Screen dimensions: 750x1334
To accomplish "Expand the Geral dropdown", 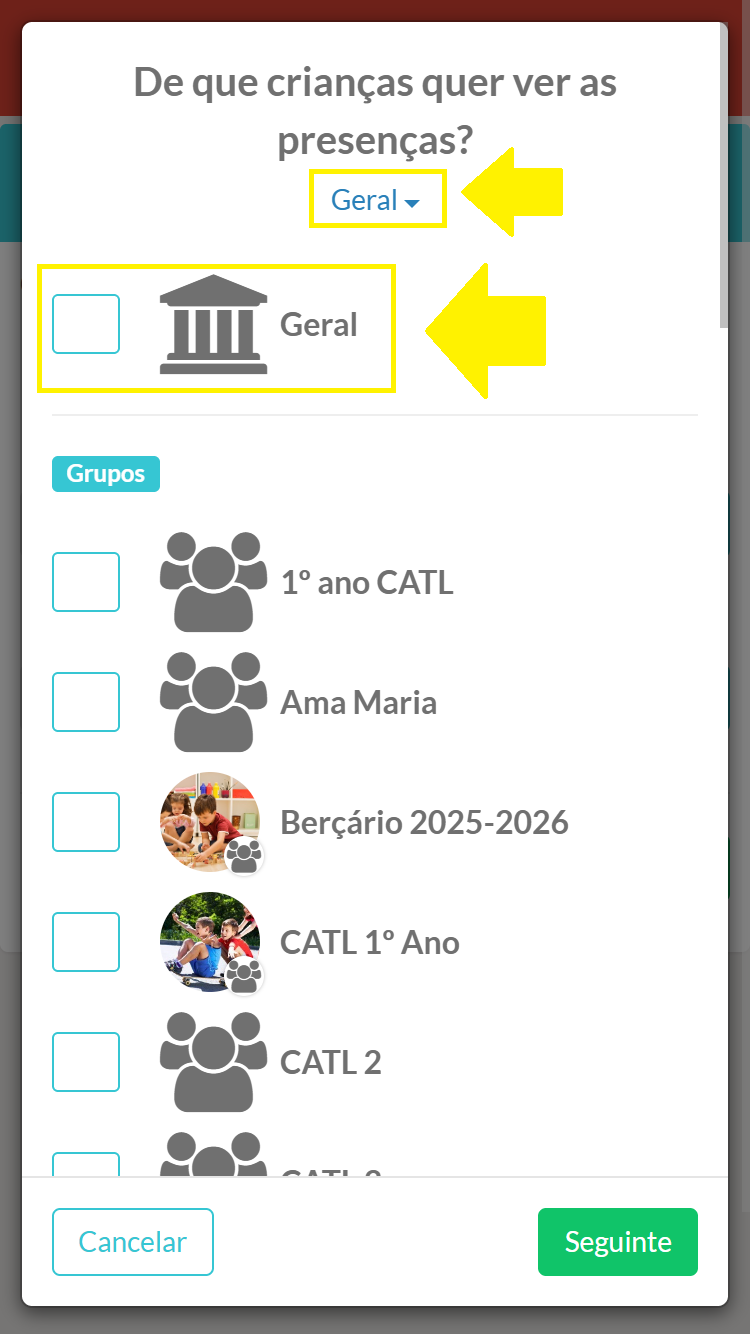I will (376, 200).
